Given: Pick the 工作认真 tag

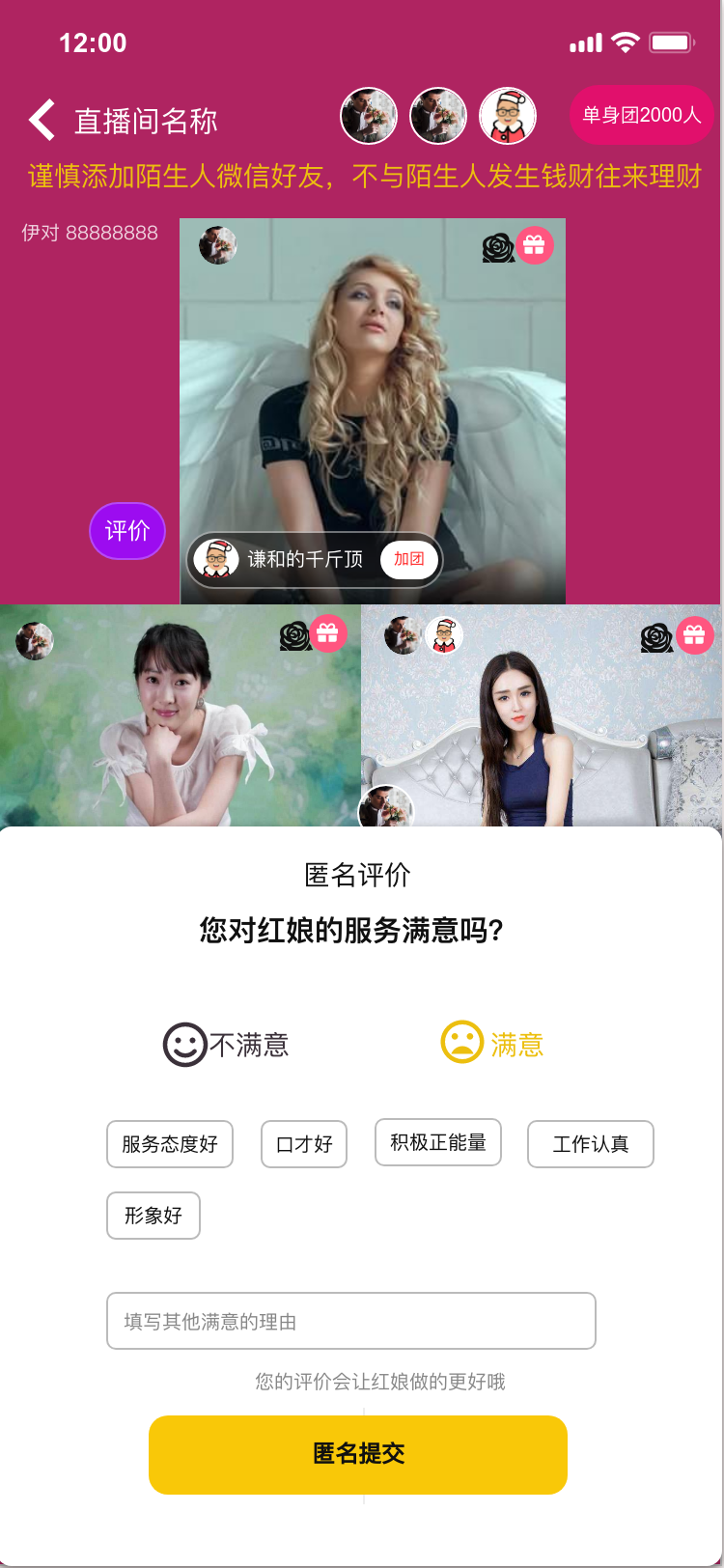Looking at the screenshot, I should click(591, 1144).
